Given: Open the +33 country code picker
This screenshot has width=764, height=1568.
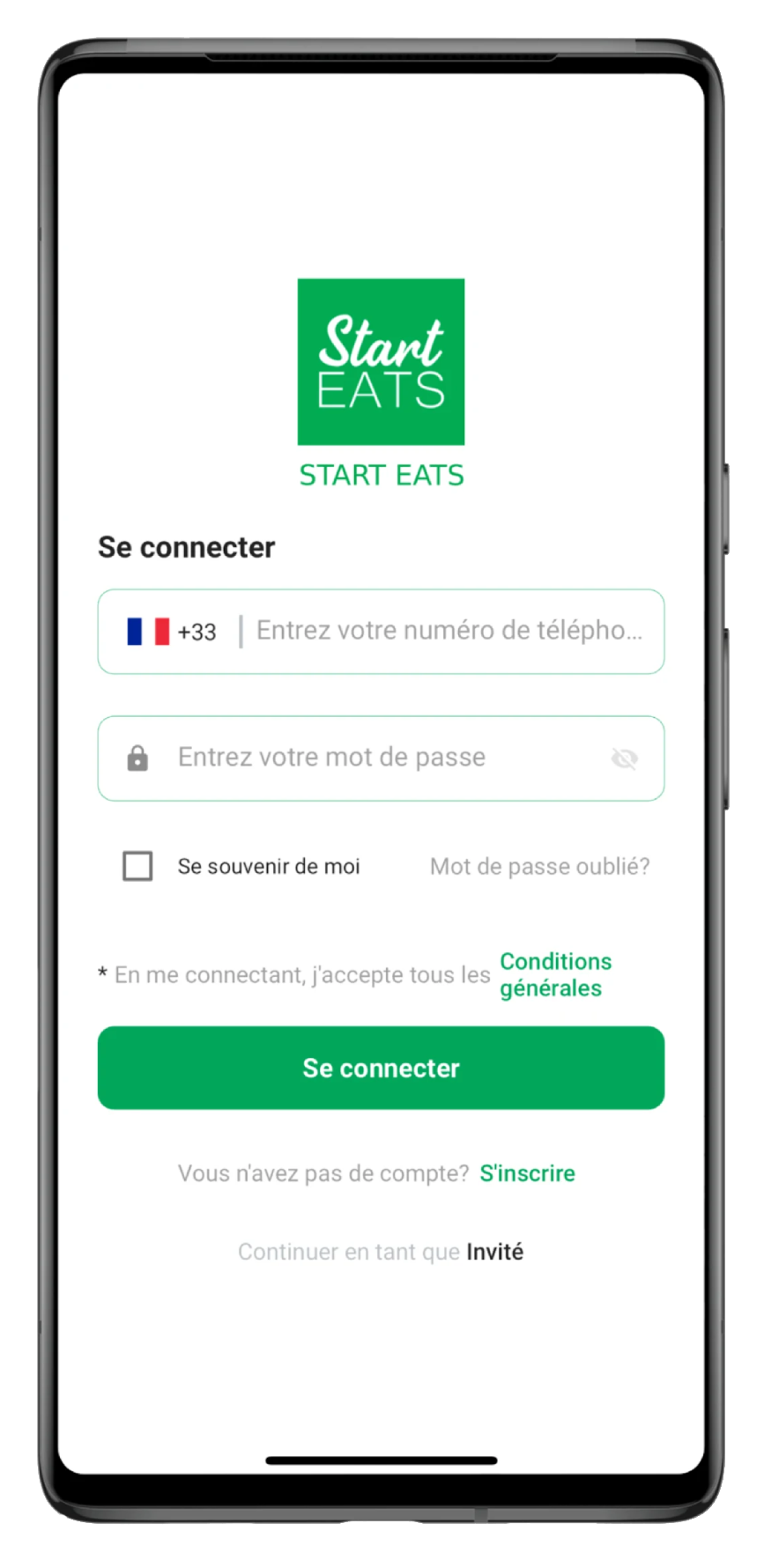Looking at the screenshot, I should [x=172, y=632].
